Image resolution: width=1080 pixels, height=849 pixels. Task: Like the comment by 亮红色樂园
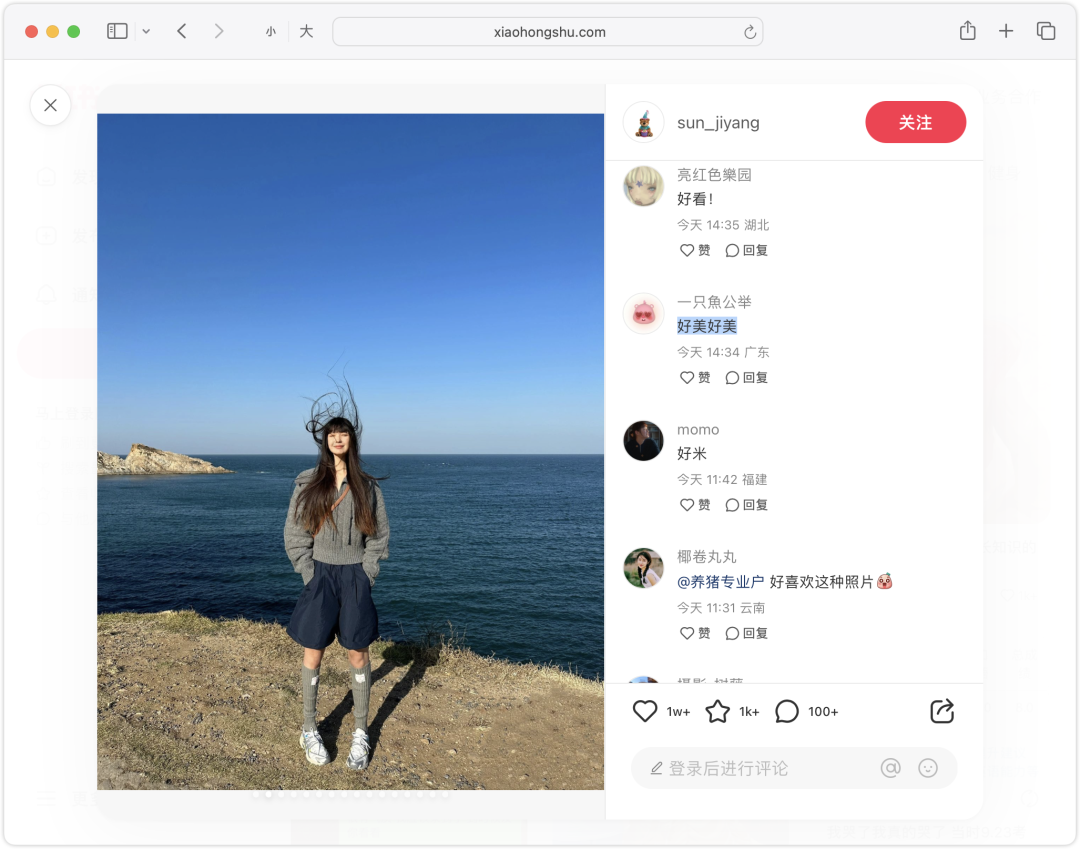click(x=695, y=250)
